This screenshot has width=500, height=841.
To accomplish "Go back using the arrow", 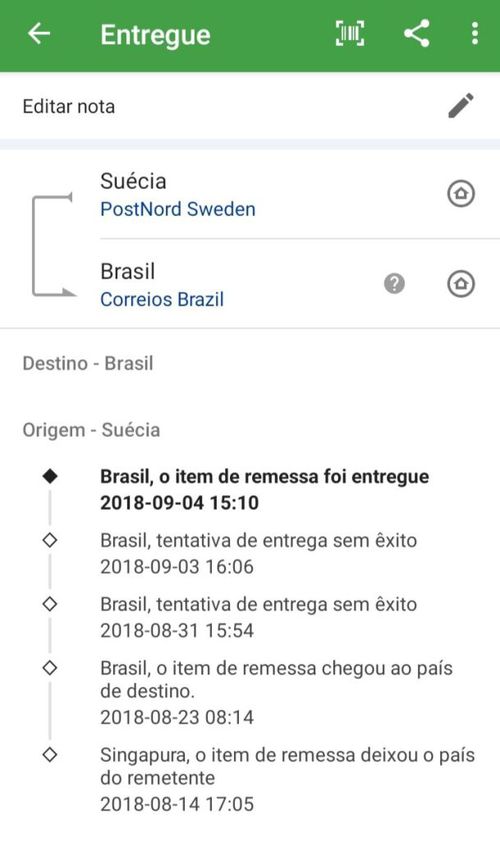I will point(39,34).
